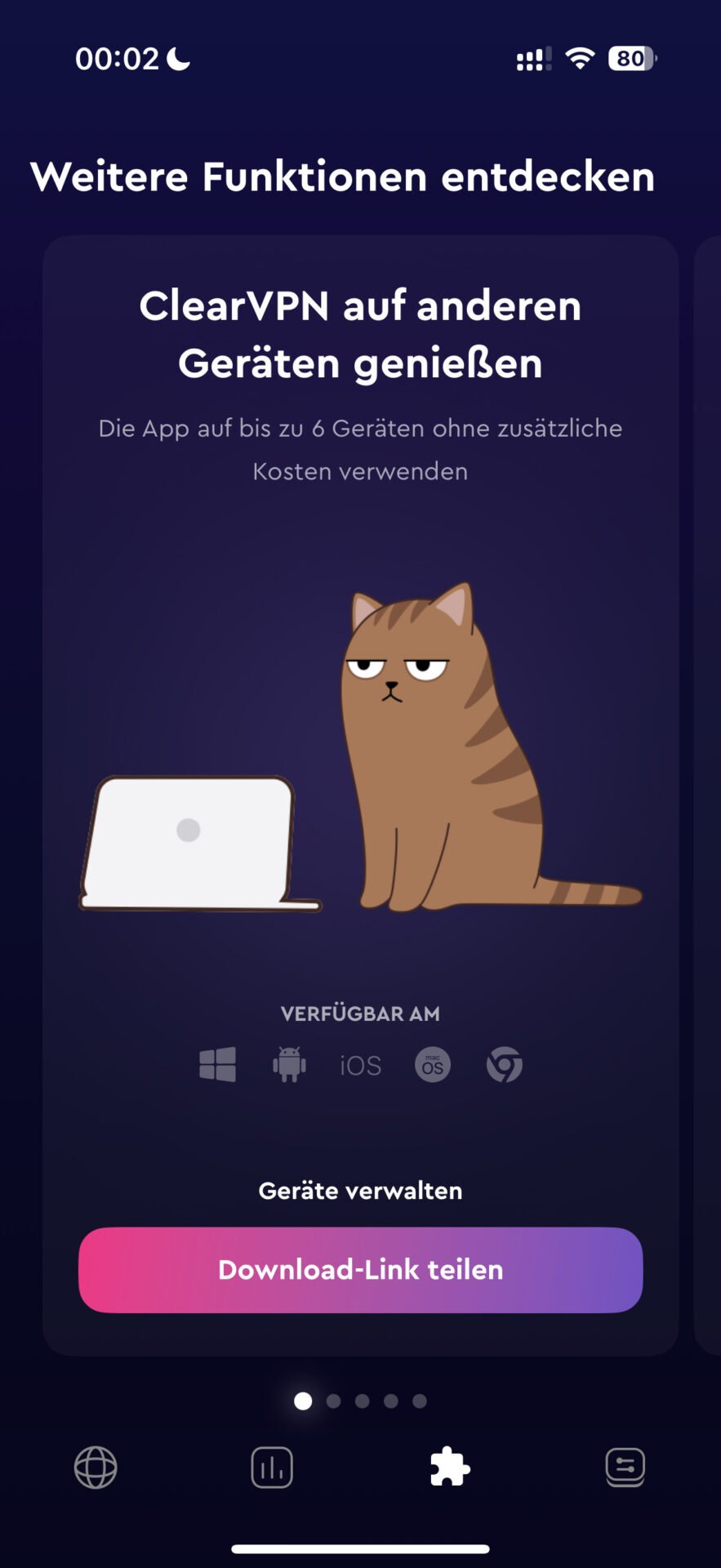Image resolution: width=721 pixels, height=1568 pixels.
Task: Switch to the globe VPN tab
Action: [x=96, y=1468]
